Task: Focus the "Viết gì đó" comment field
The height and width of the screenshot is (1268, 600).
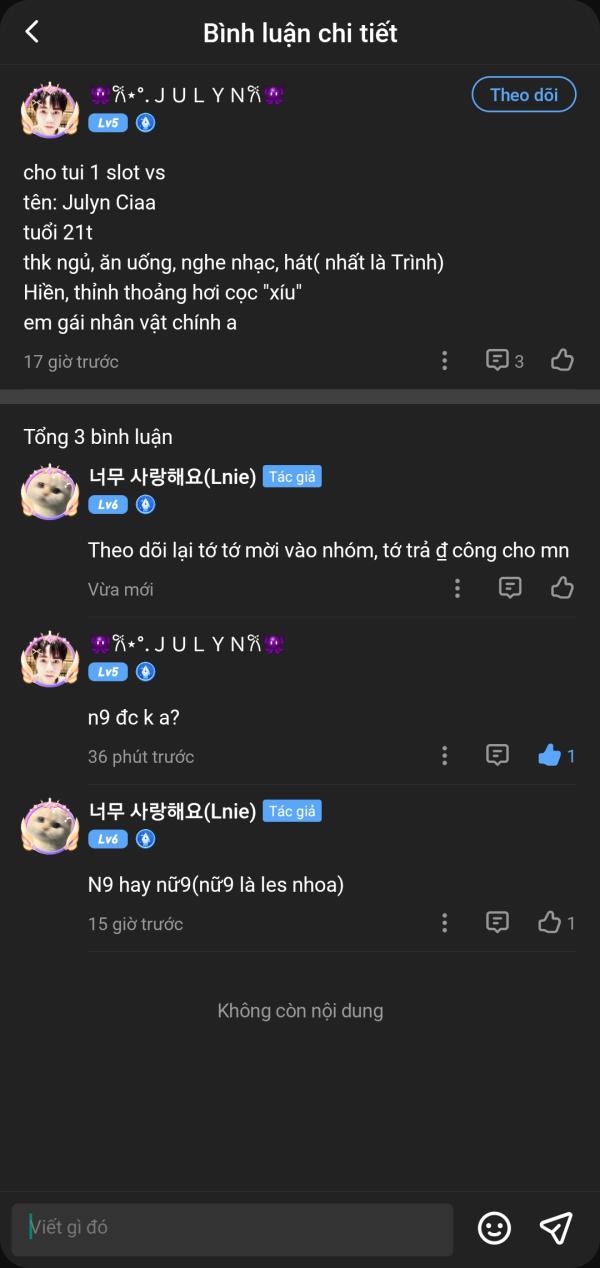Action: pos(232,1228)
